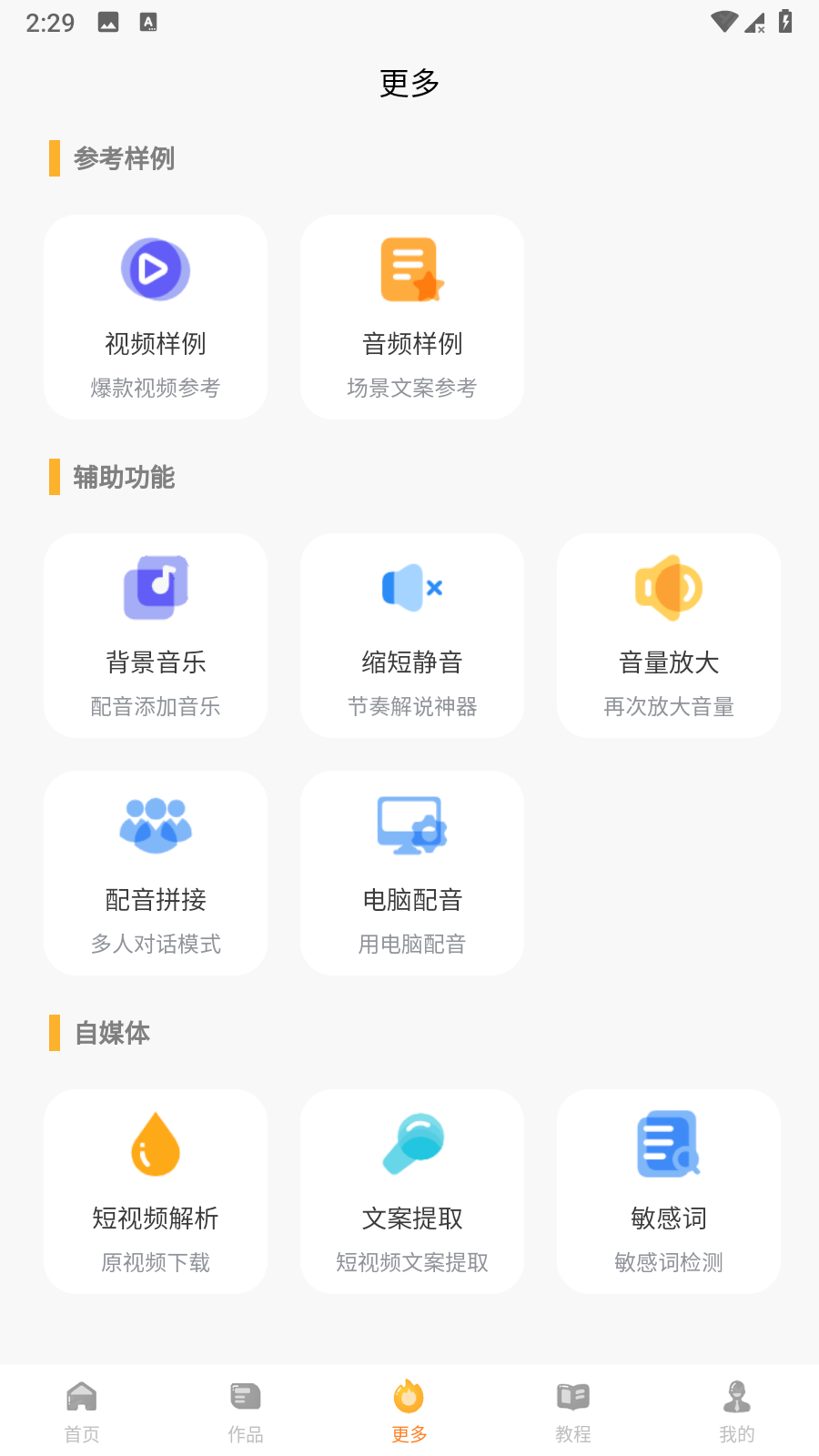
Task: Start 电脑配音 computer dubbing
Action: (x=411, y=872)
